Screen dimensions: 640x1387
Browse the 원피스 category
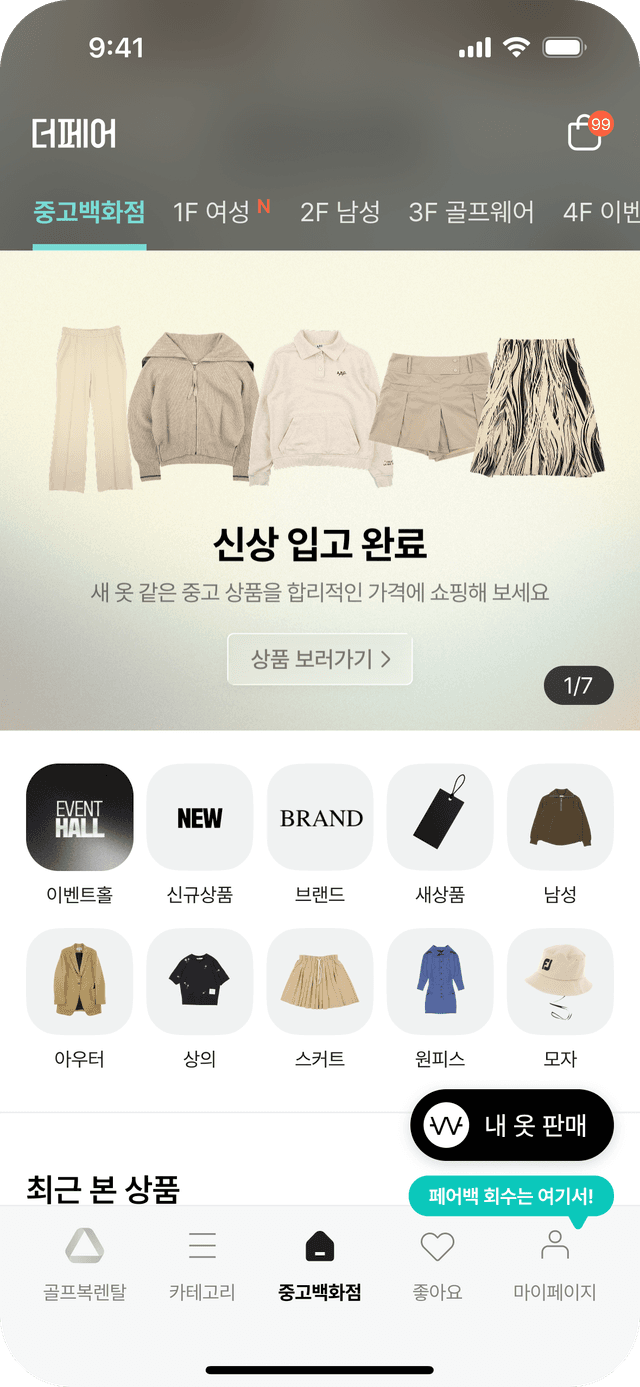coord(440,982)
